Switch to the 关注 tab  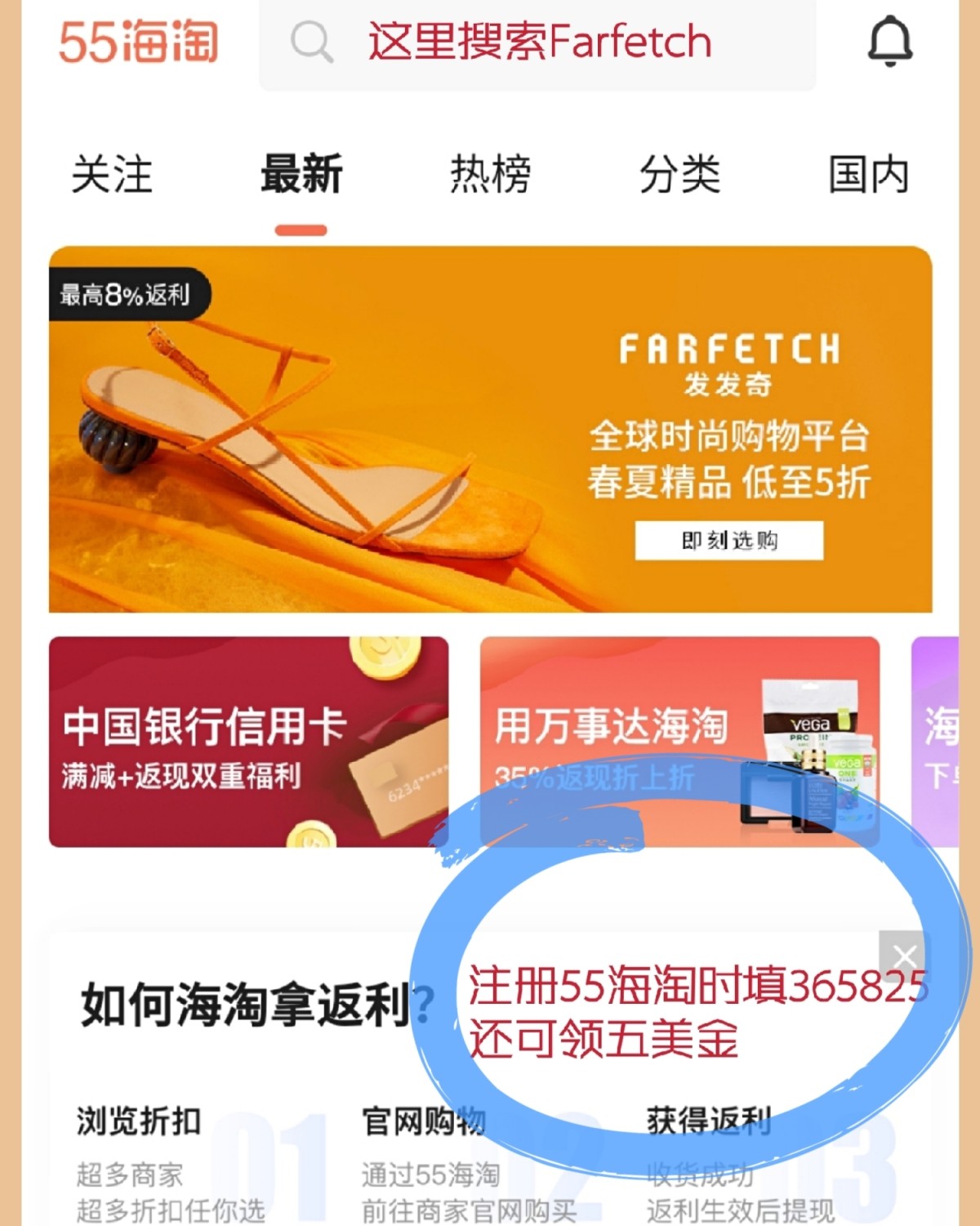pos(112,175)
